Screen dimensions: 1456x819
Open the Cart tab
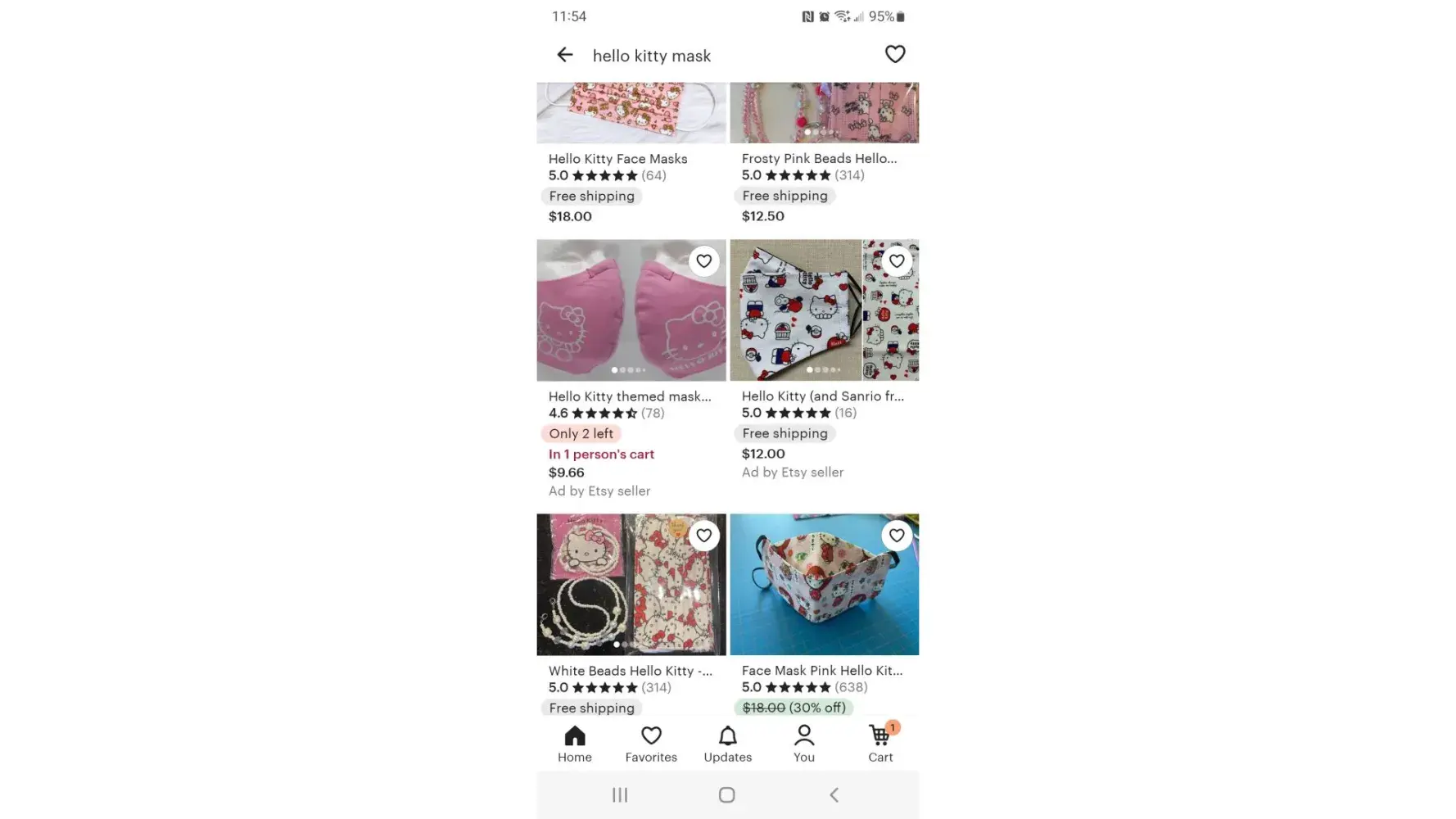tap(880, 744)
